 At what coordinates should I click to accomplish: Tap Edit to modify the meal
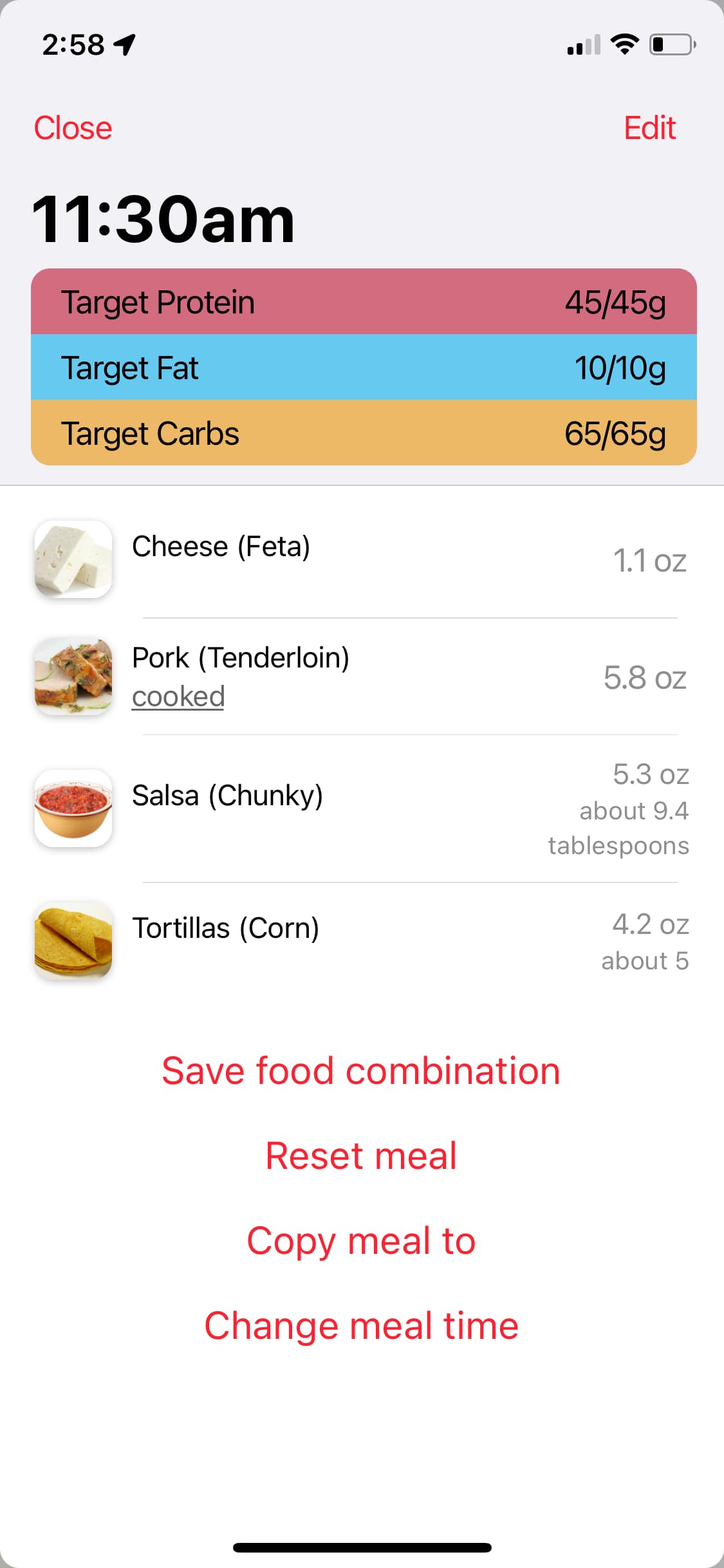click(x=649, y=127)
